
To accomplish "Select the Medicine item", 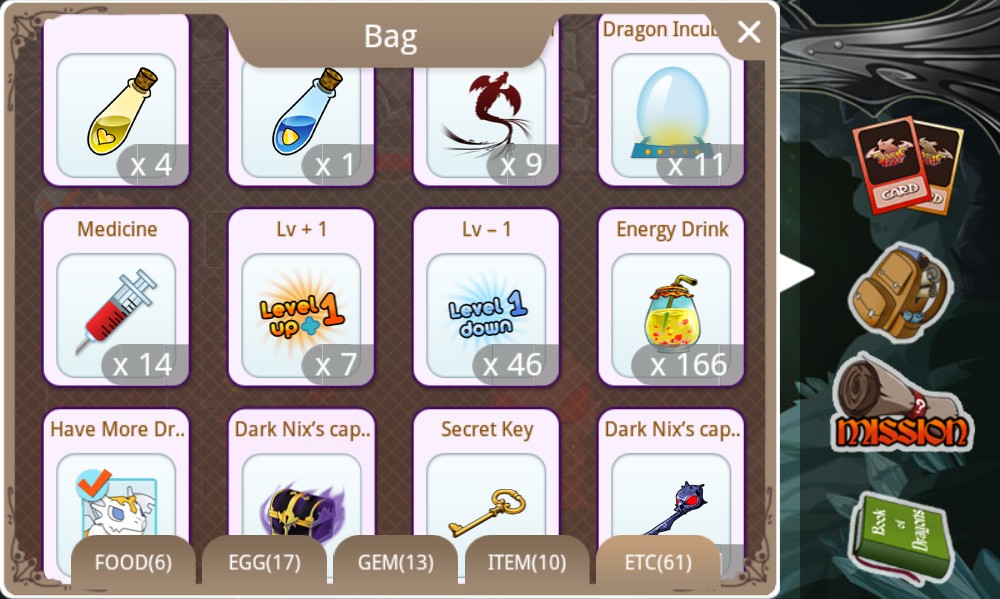I will point(116,300).
